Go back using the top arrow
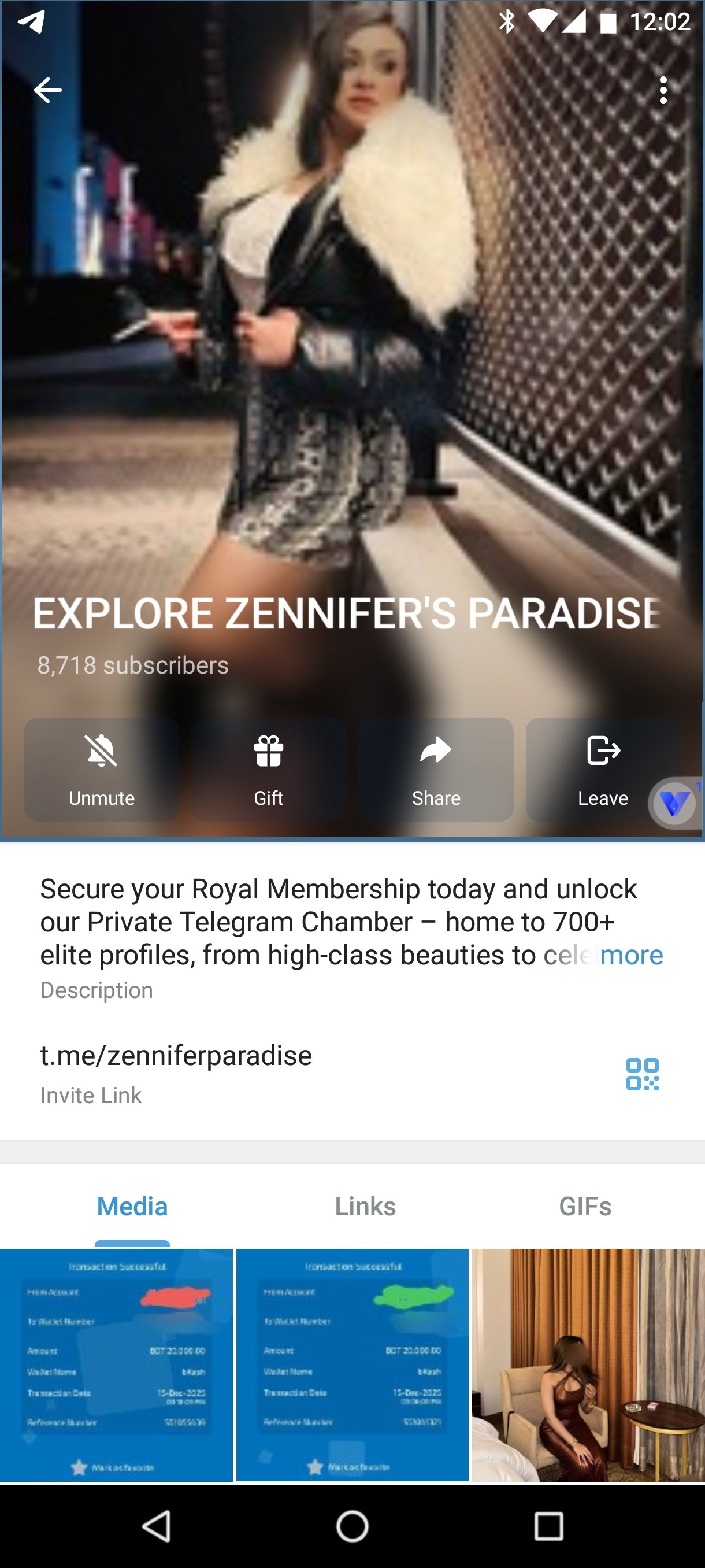Screen dimensions: 705x1568 click(47, 91)
